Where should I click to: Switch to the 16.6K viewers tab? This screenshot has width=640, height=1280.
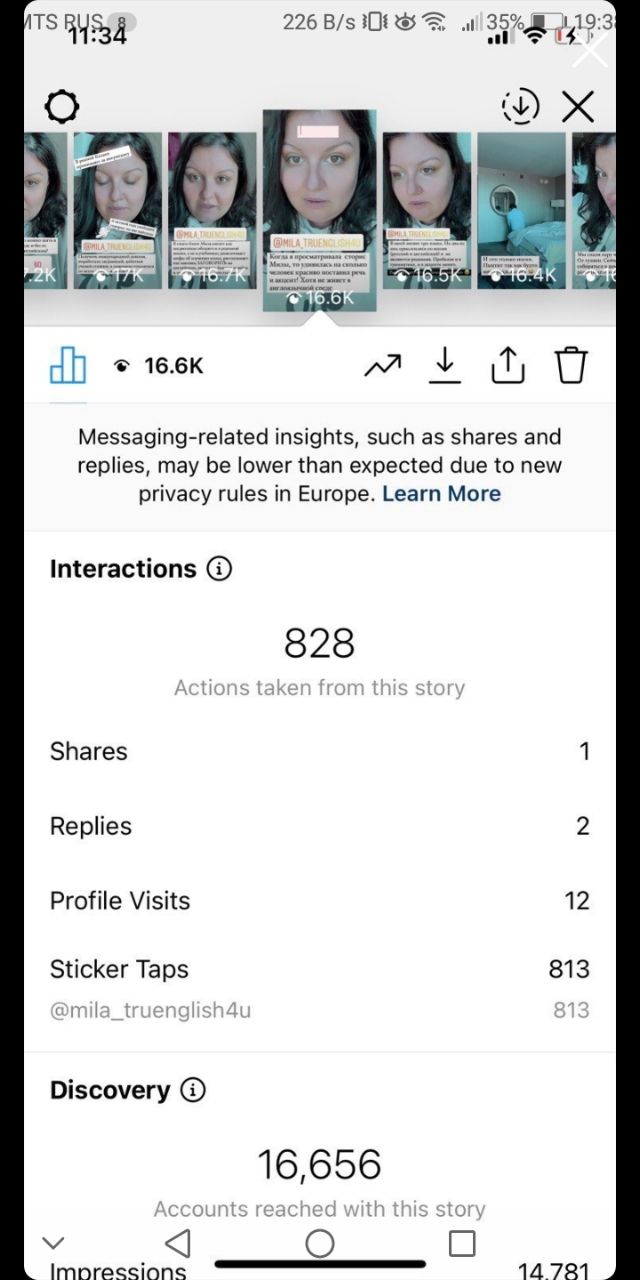[159, 366]
